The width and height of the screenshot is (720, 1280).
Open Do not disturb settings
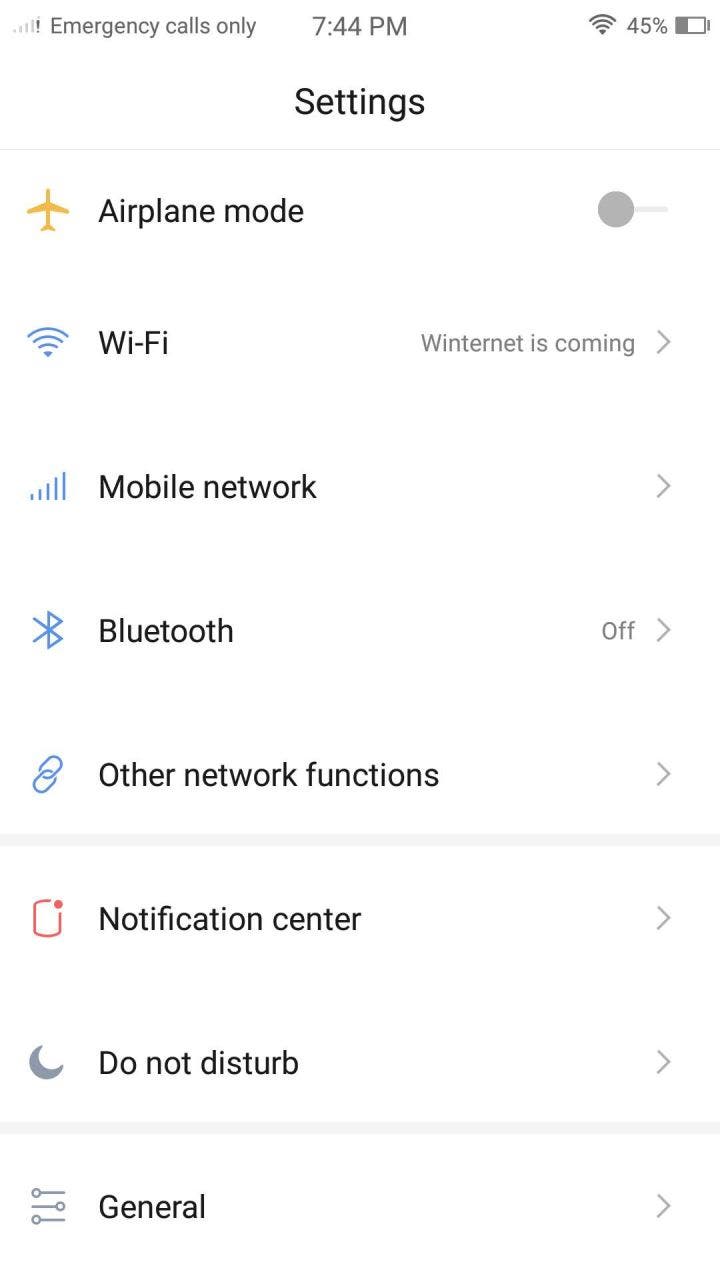coord(360,1063)
